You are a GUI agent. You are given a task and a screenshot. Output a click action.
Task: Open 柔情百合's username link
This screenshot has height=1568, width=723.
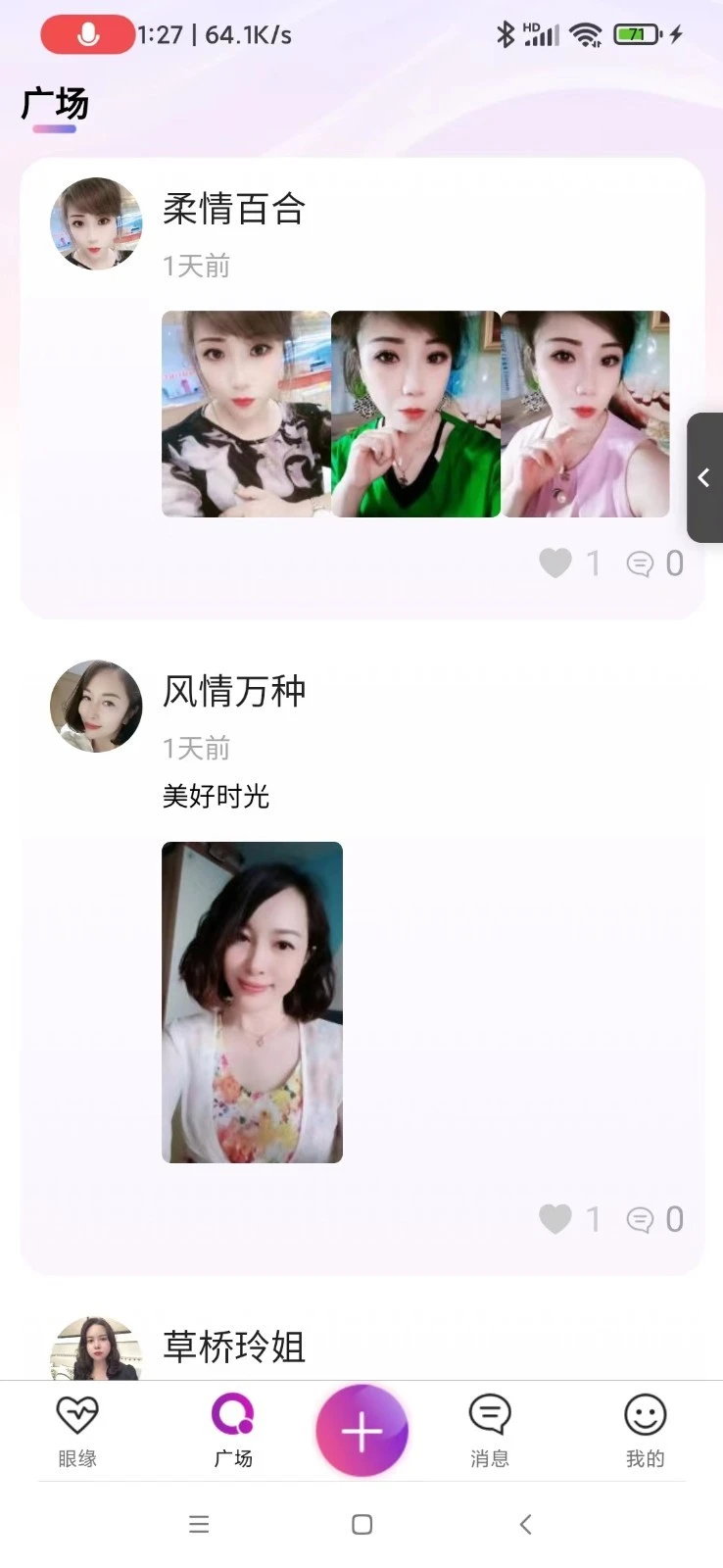[233, 210]
